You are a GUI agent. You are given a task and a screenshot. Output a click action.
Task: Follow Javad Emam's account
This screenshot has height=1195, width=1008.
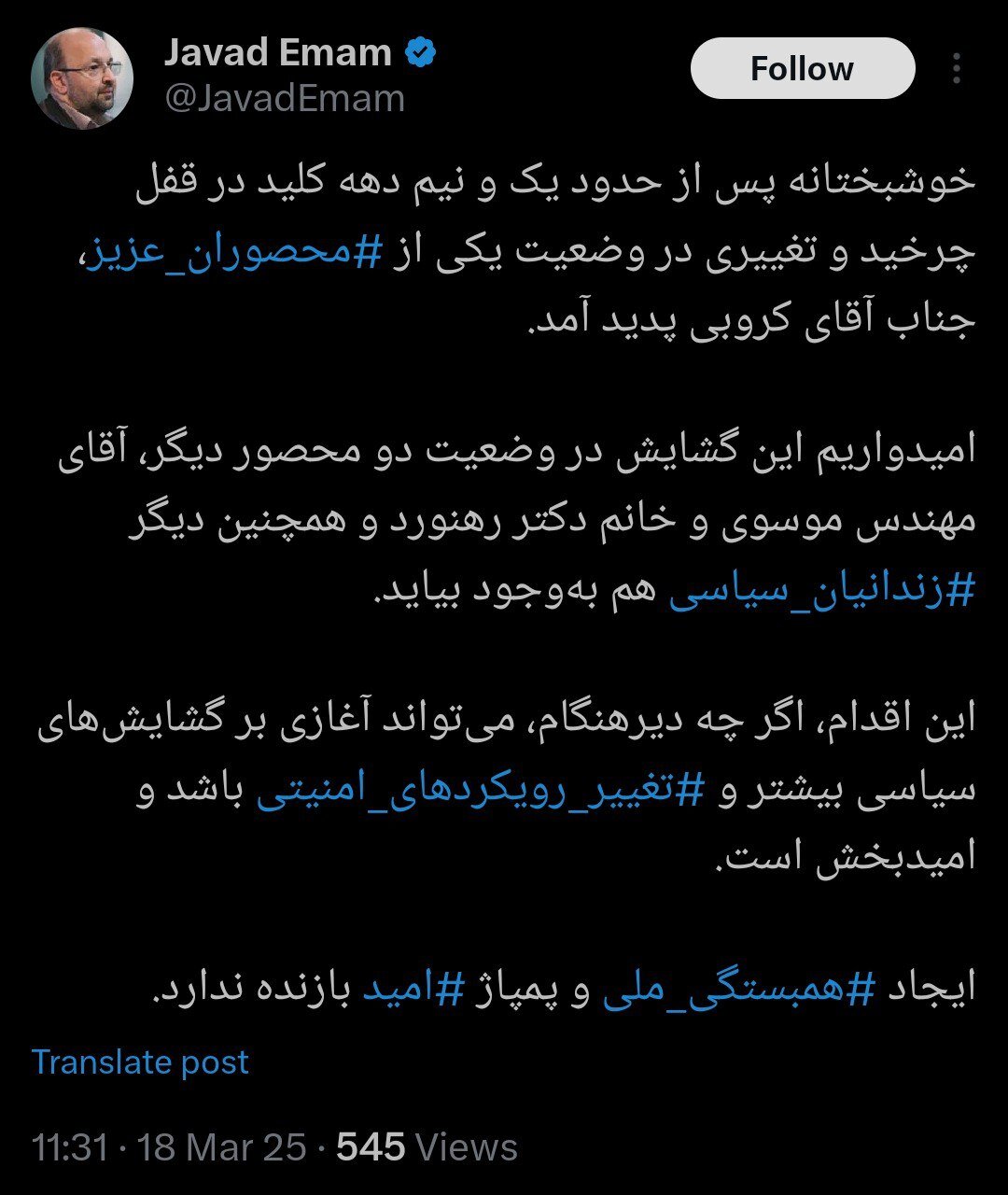click(x=802, y=69)
